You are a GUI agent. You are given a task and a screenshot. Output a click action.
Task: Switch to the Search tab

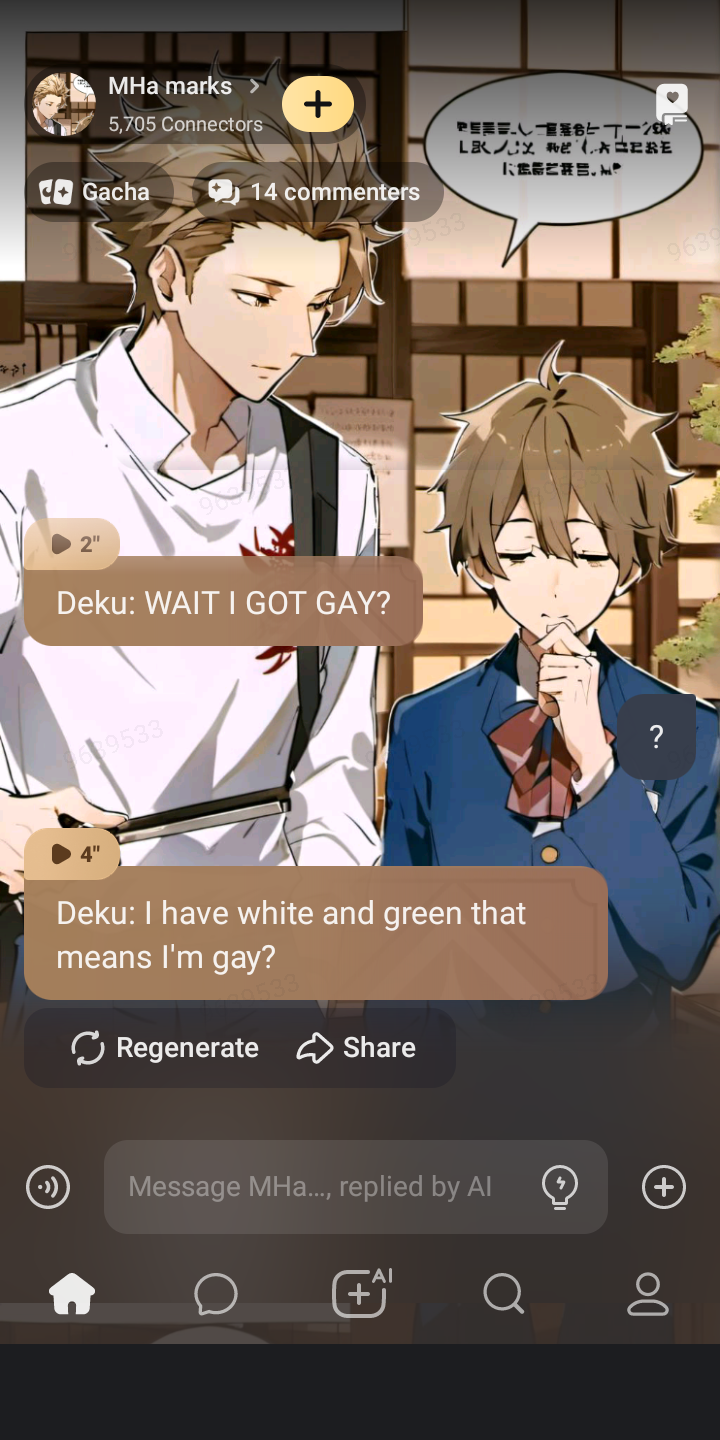pyautogui.click(x=503, y=1294)
